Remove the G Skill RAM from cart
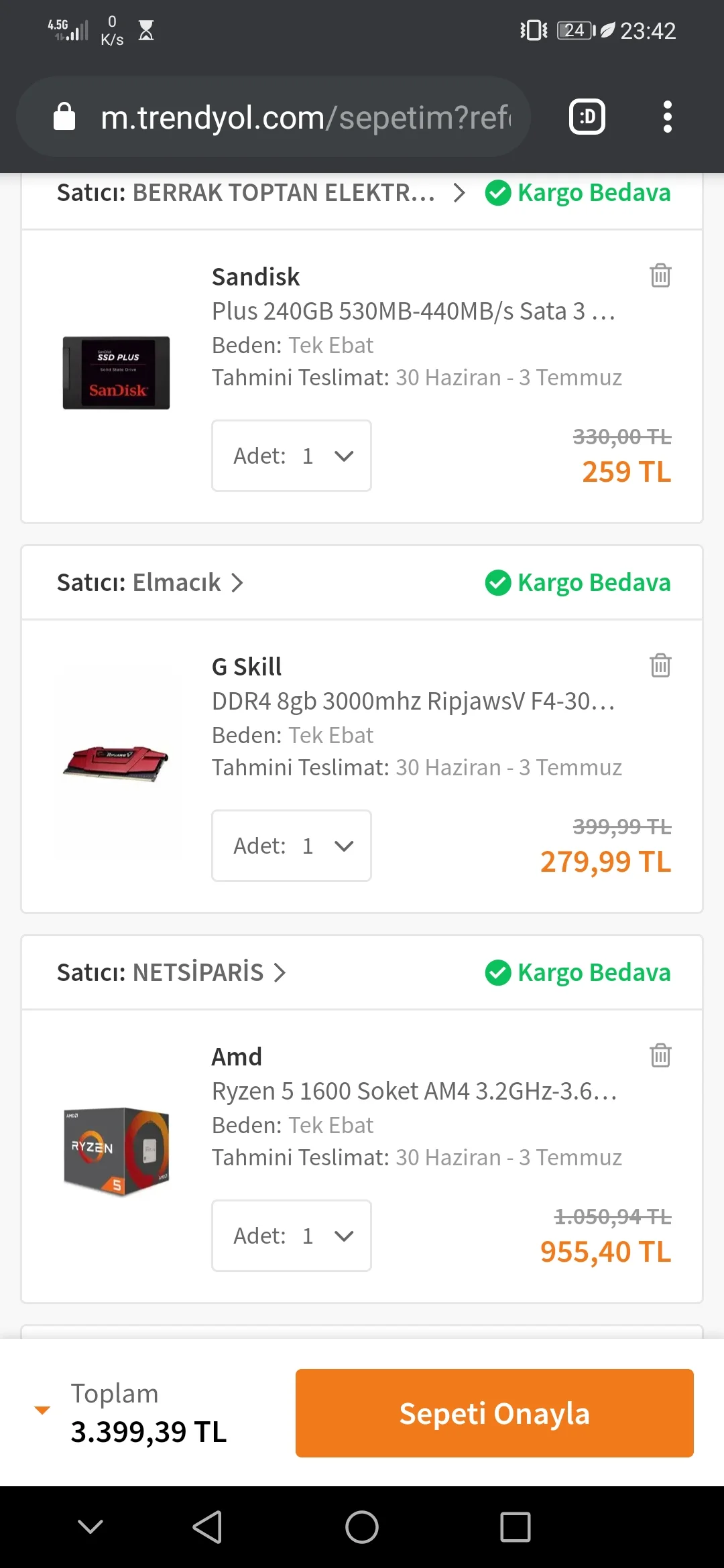724x1568 pixels. [660, 665]
